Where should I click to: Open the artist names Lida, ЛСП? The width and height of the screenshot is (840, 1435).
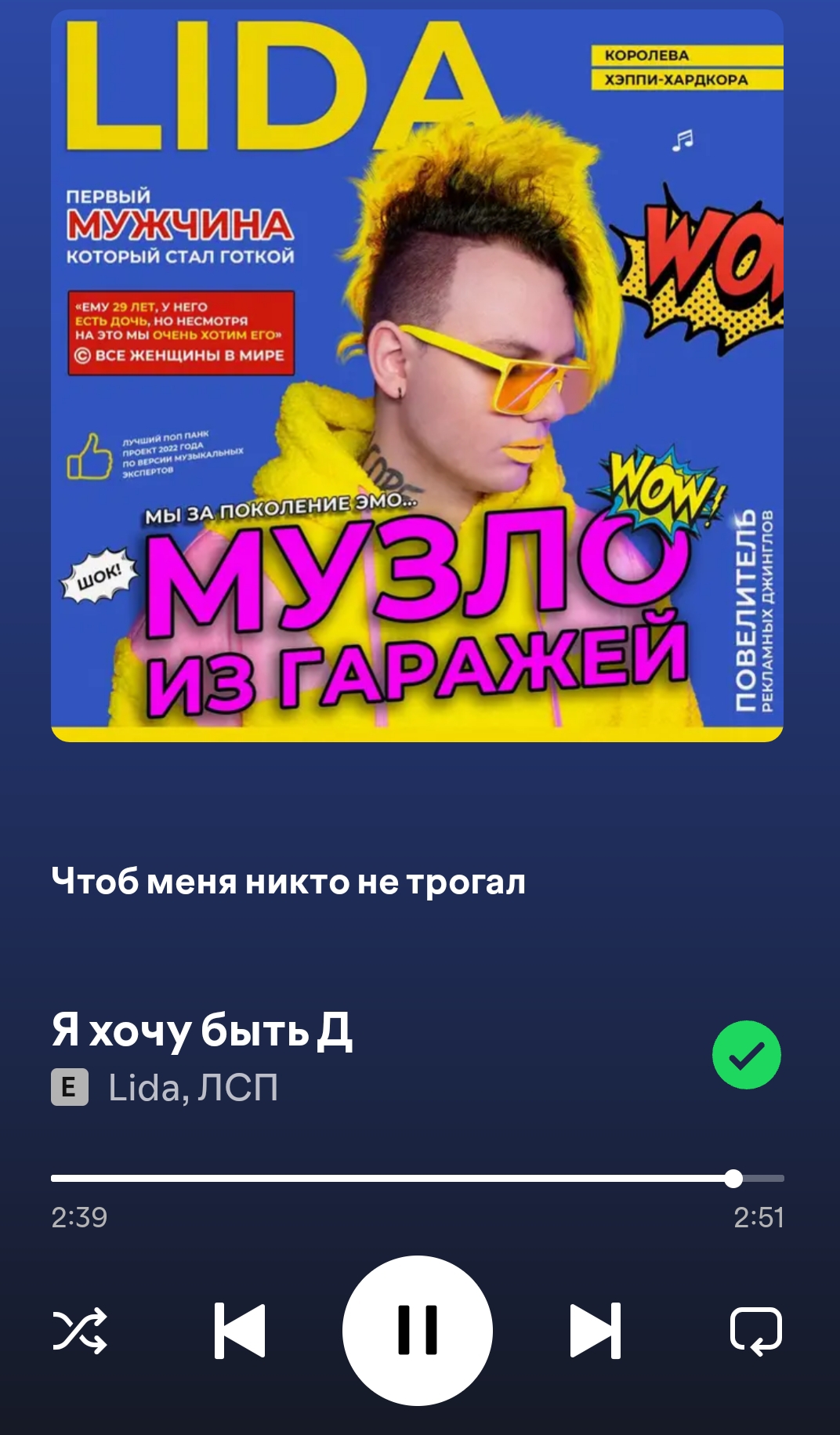(193, 1088)
